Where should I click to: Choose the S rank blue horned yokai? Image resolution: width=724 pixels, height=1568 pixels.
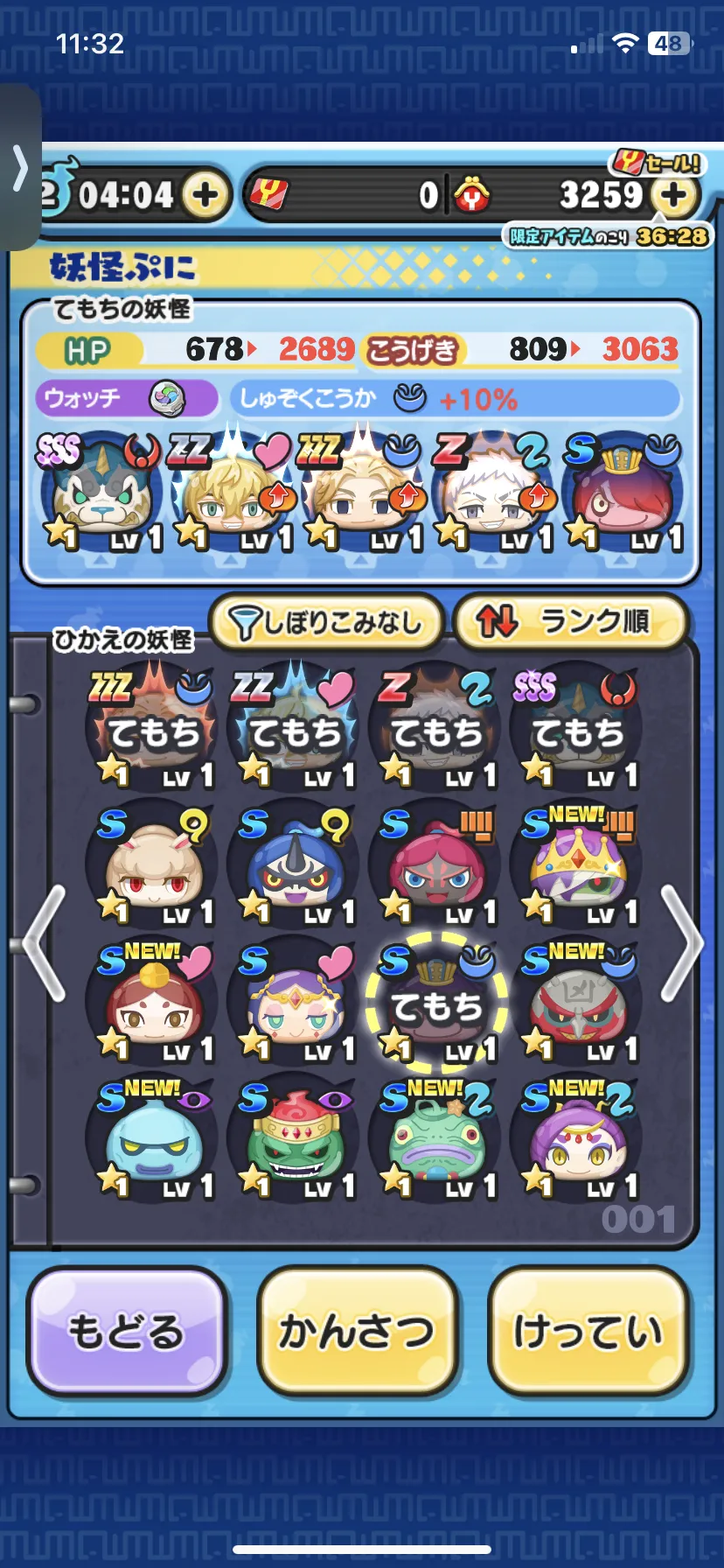(296, 865)
